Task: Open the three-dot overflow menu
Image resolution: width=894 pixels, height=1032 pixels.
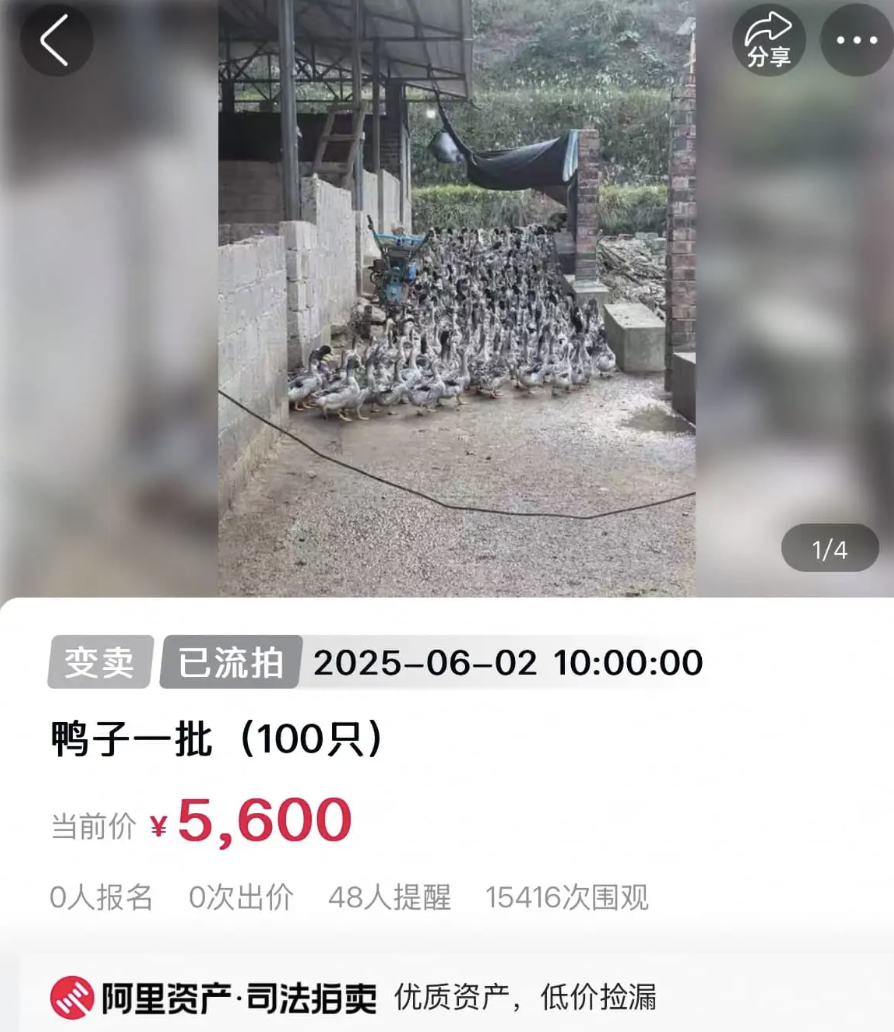Action: pyautogui.click(x=856, y=40)
